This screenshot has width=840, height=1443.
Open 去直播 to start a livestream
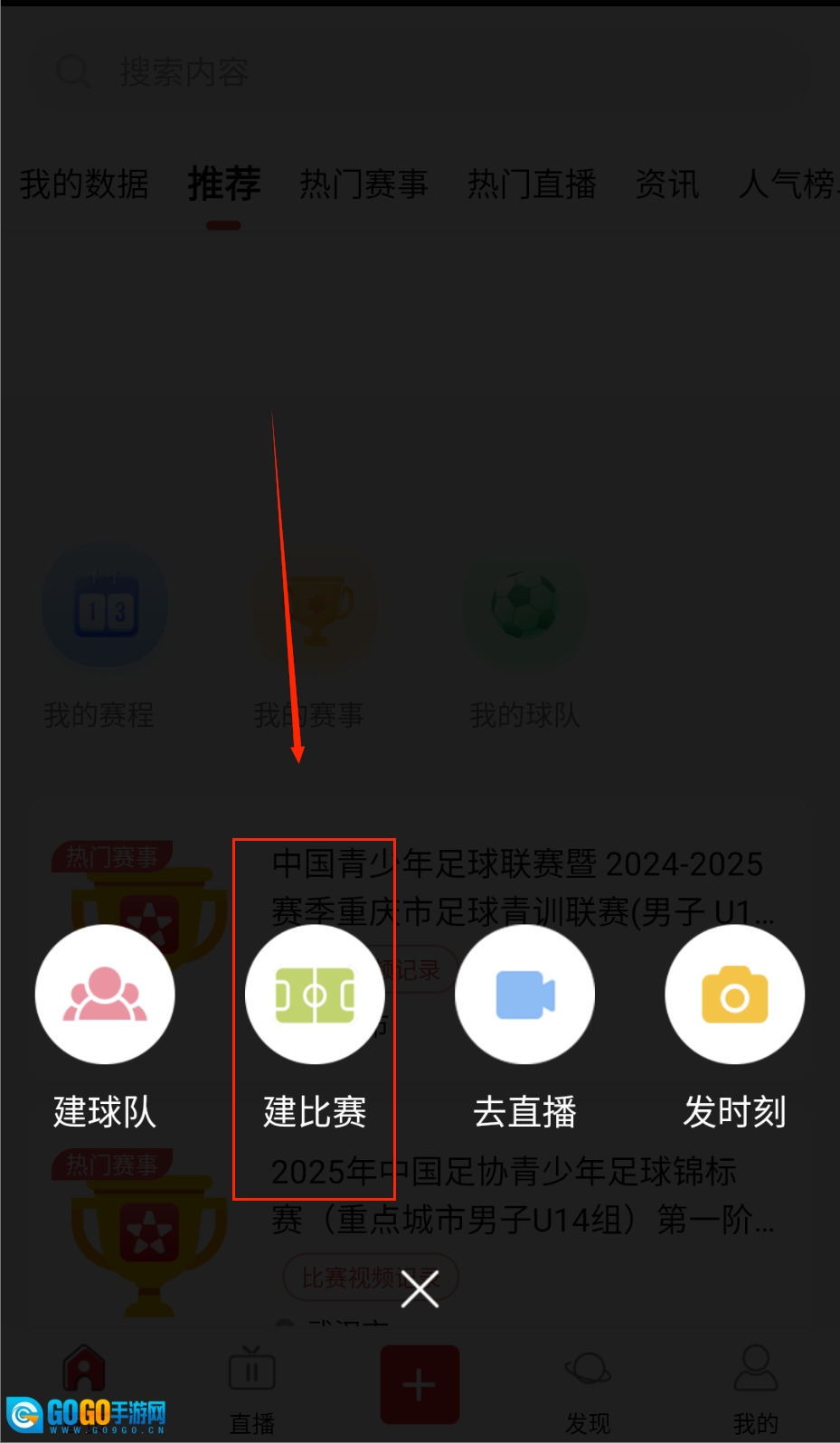tap(524, 995)
